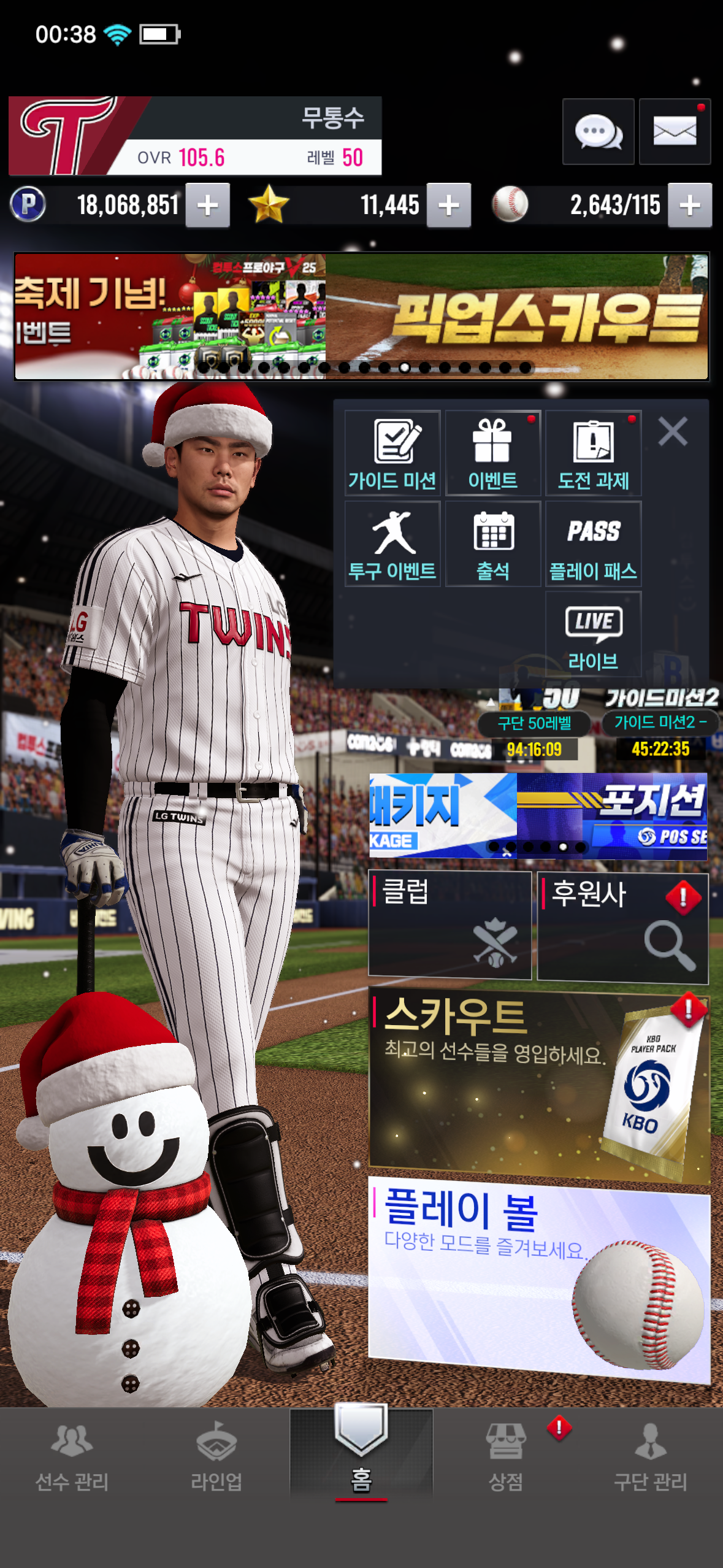Screen dimensions: 723x1568
Task: Open 클럽 card
Action: point(449,924)
